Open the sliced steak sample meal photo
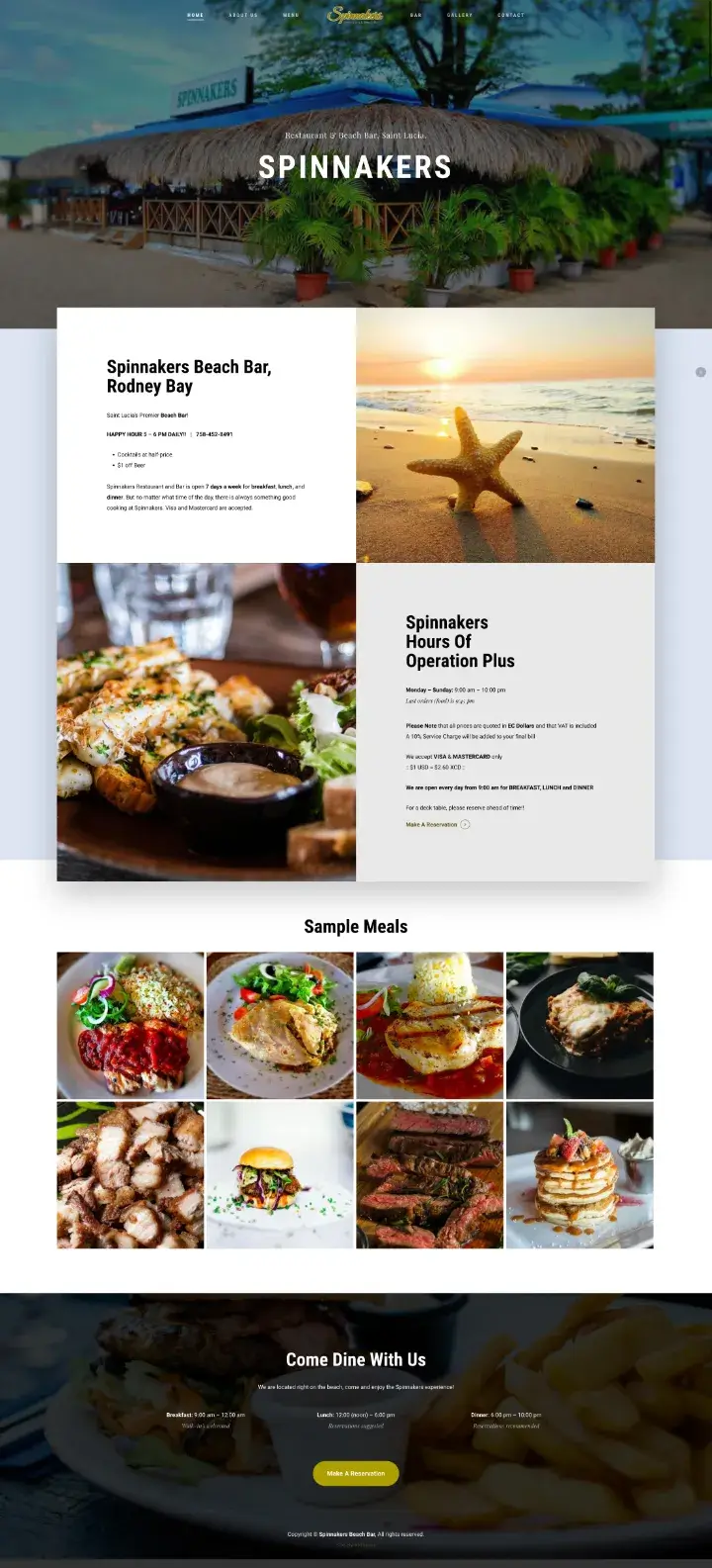Screen dimensions: 712x1568 [x=429, y=1175]
